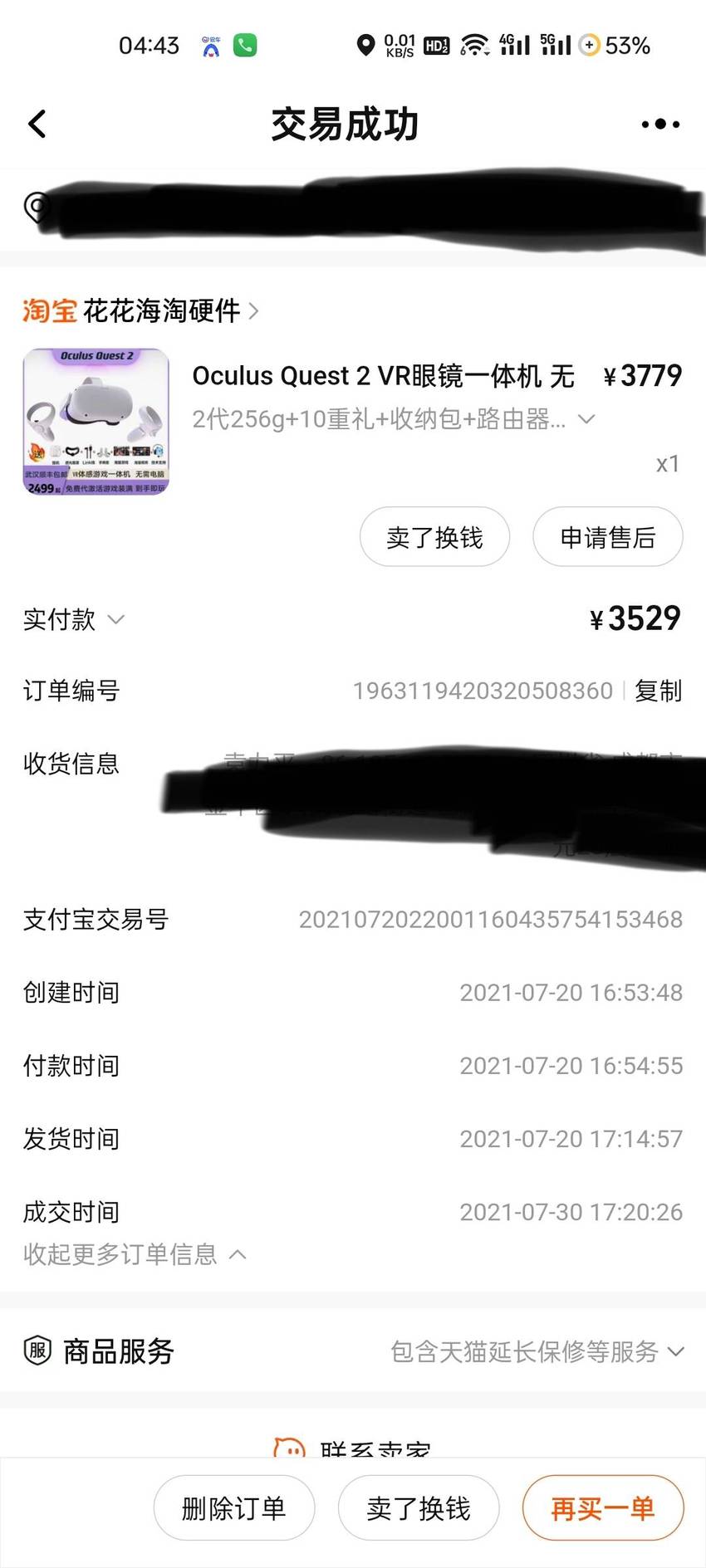Open the Oculus Quest 2 product image

pos(96,422)
